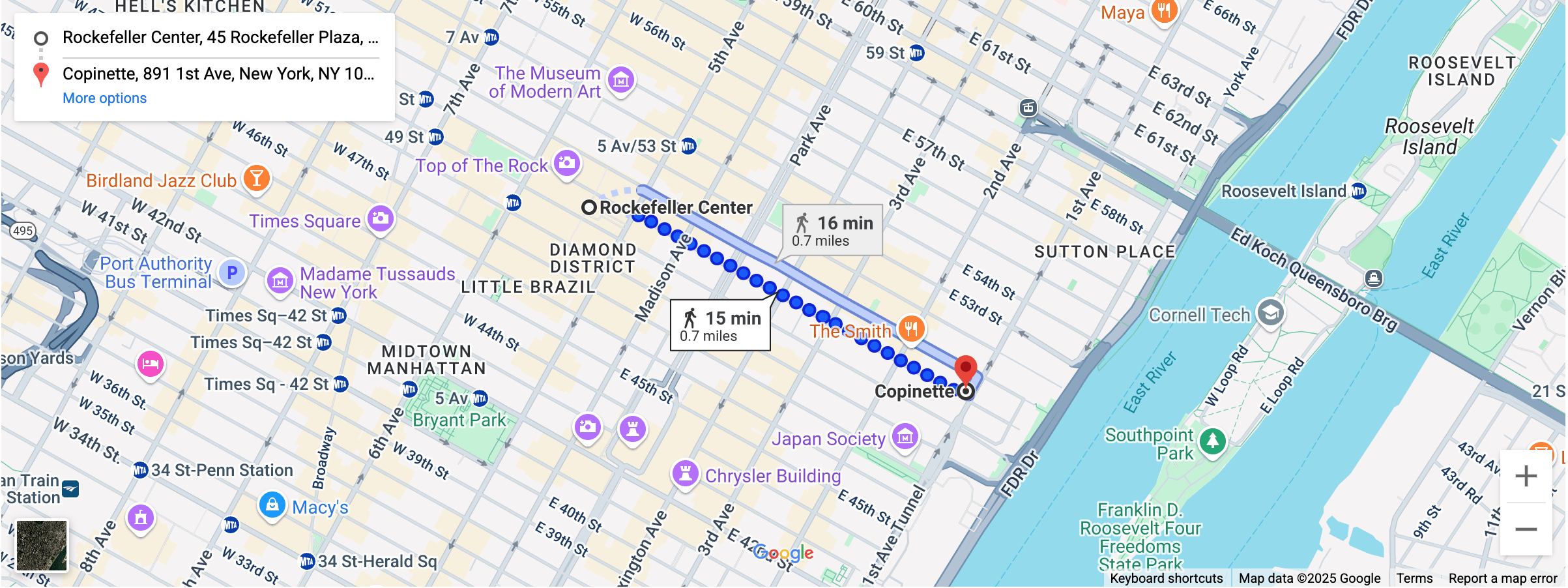The width and height of the screenshot is (1568, 588).
Task: Zoom out of the map
Action: click(x=1526, y=529)
